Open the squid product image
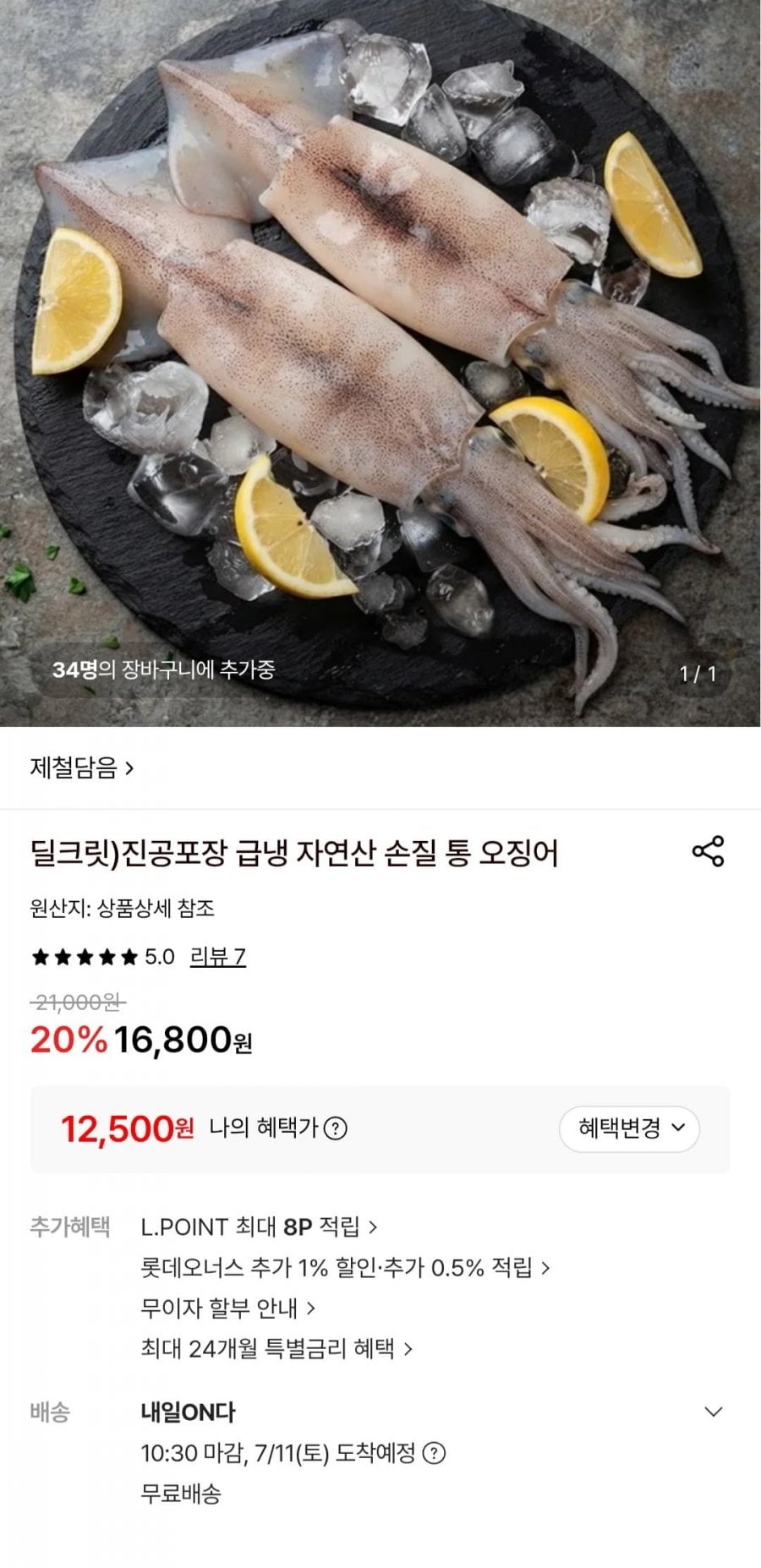 pos(380,363)
